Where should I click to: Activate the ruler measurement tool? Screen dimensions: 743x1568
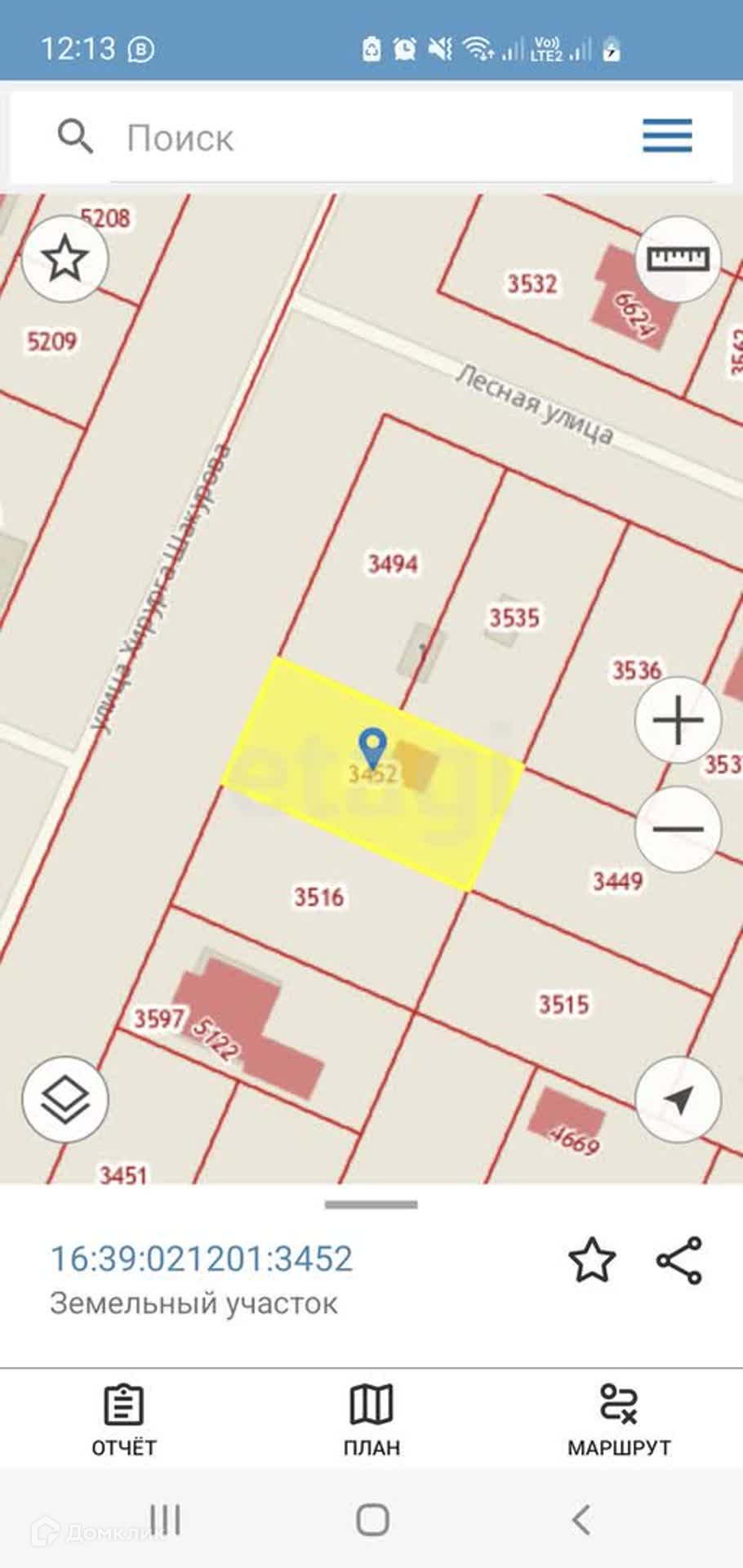[x=678, y=259]
